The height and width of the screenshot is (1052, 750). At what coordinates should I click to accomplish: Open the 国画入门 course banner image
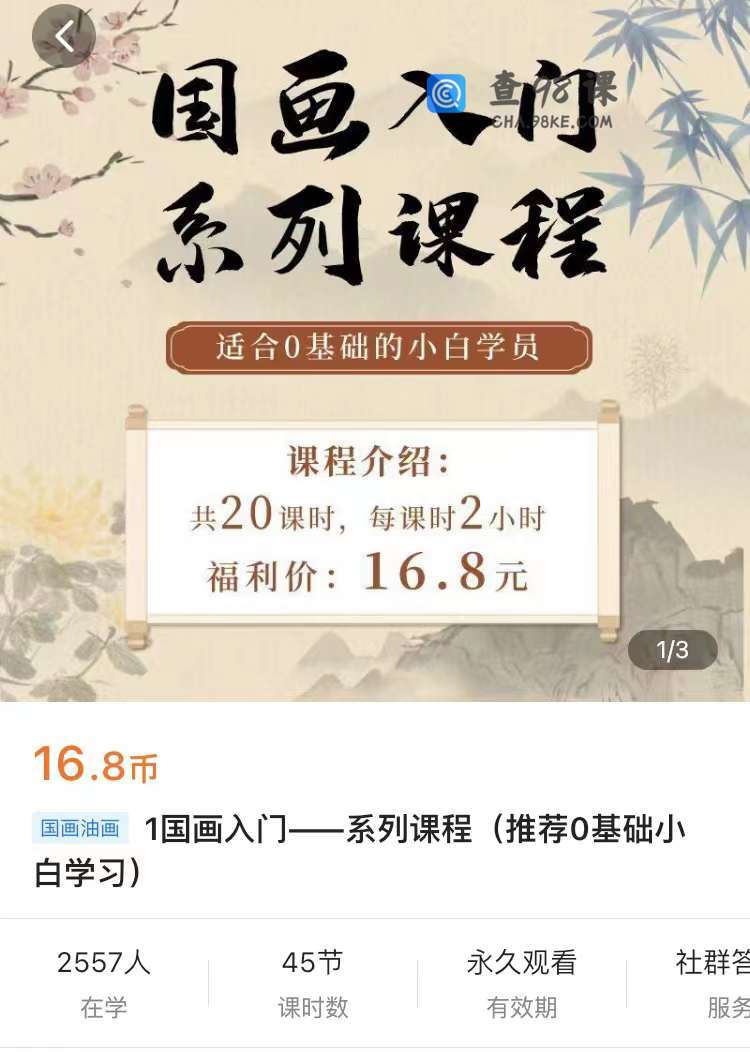coord(375,350)
